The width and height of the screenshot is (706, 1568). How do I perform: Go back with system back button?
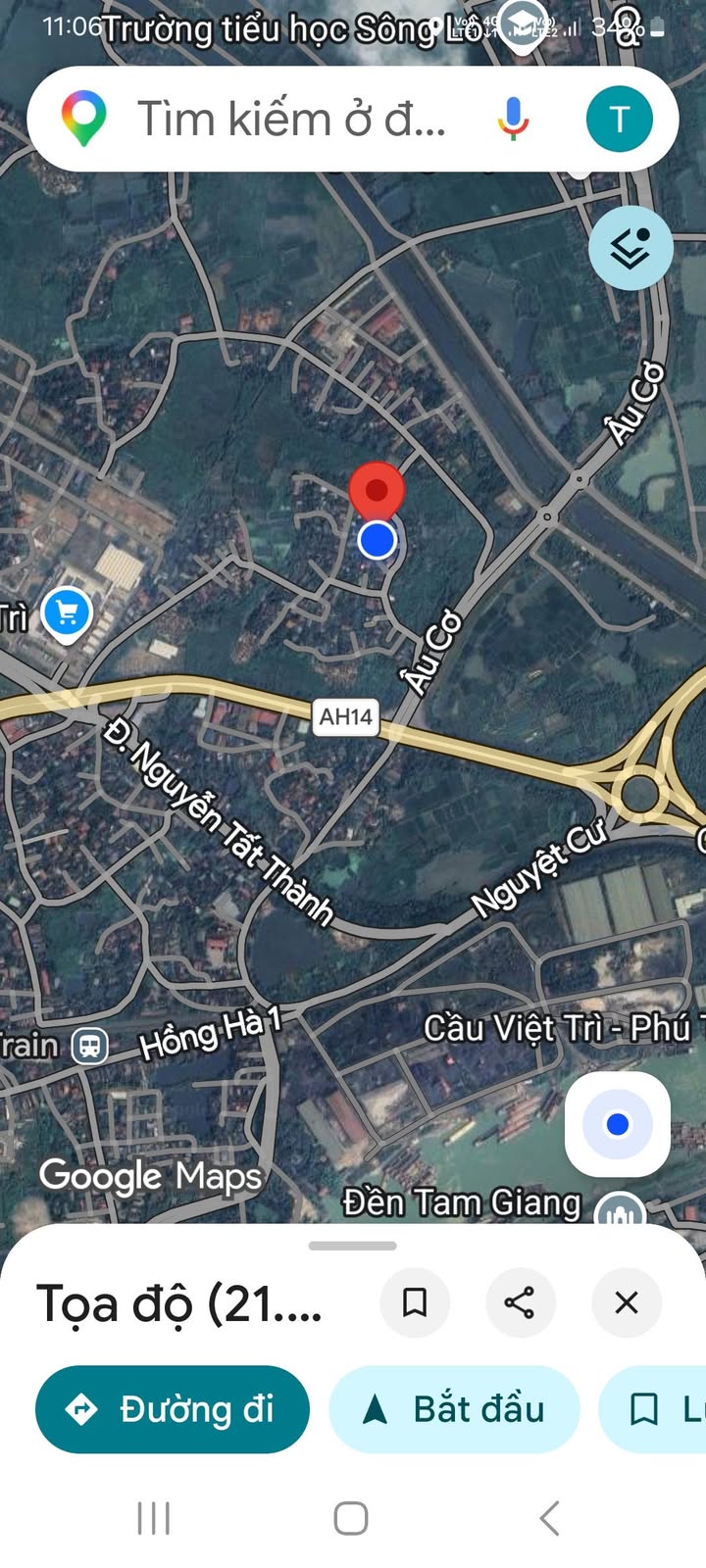tap(549, 1518)
